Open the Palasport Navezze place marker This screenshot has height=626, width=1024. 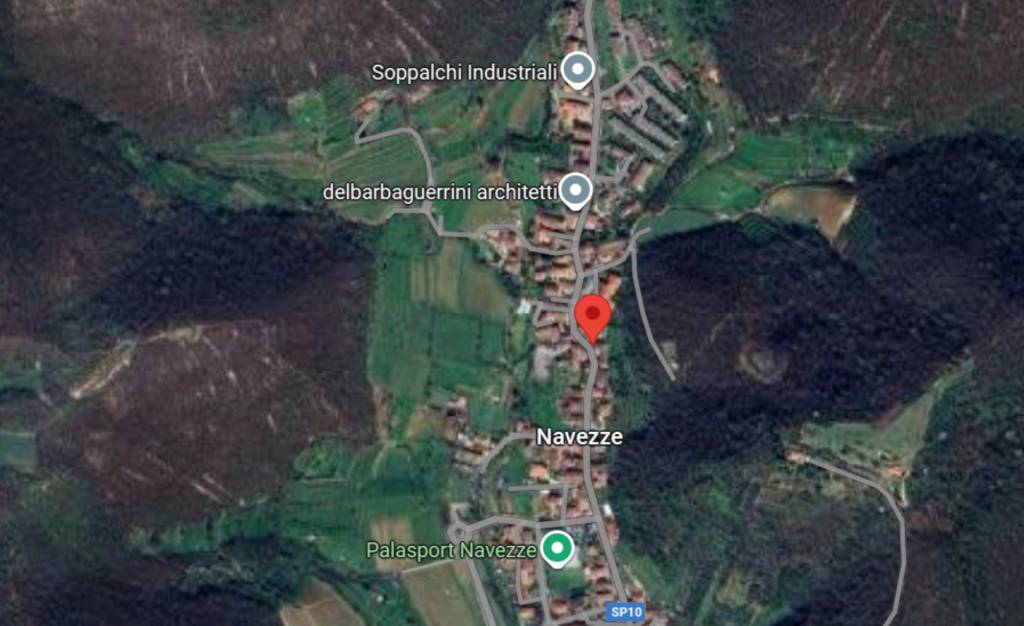pos(556,547)
